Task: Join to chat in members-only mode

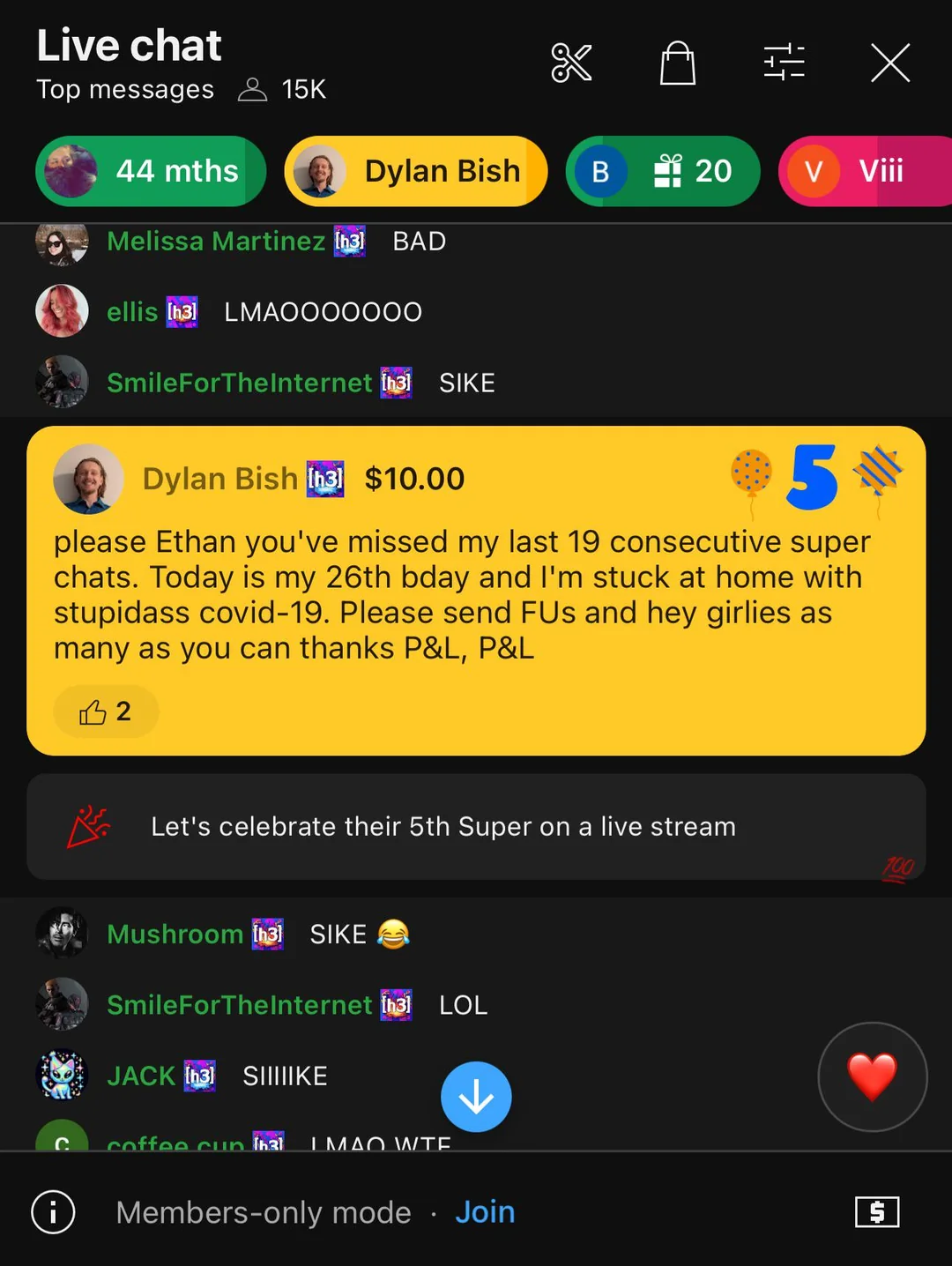Action: click(485, 1212)
